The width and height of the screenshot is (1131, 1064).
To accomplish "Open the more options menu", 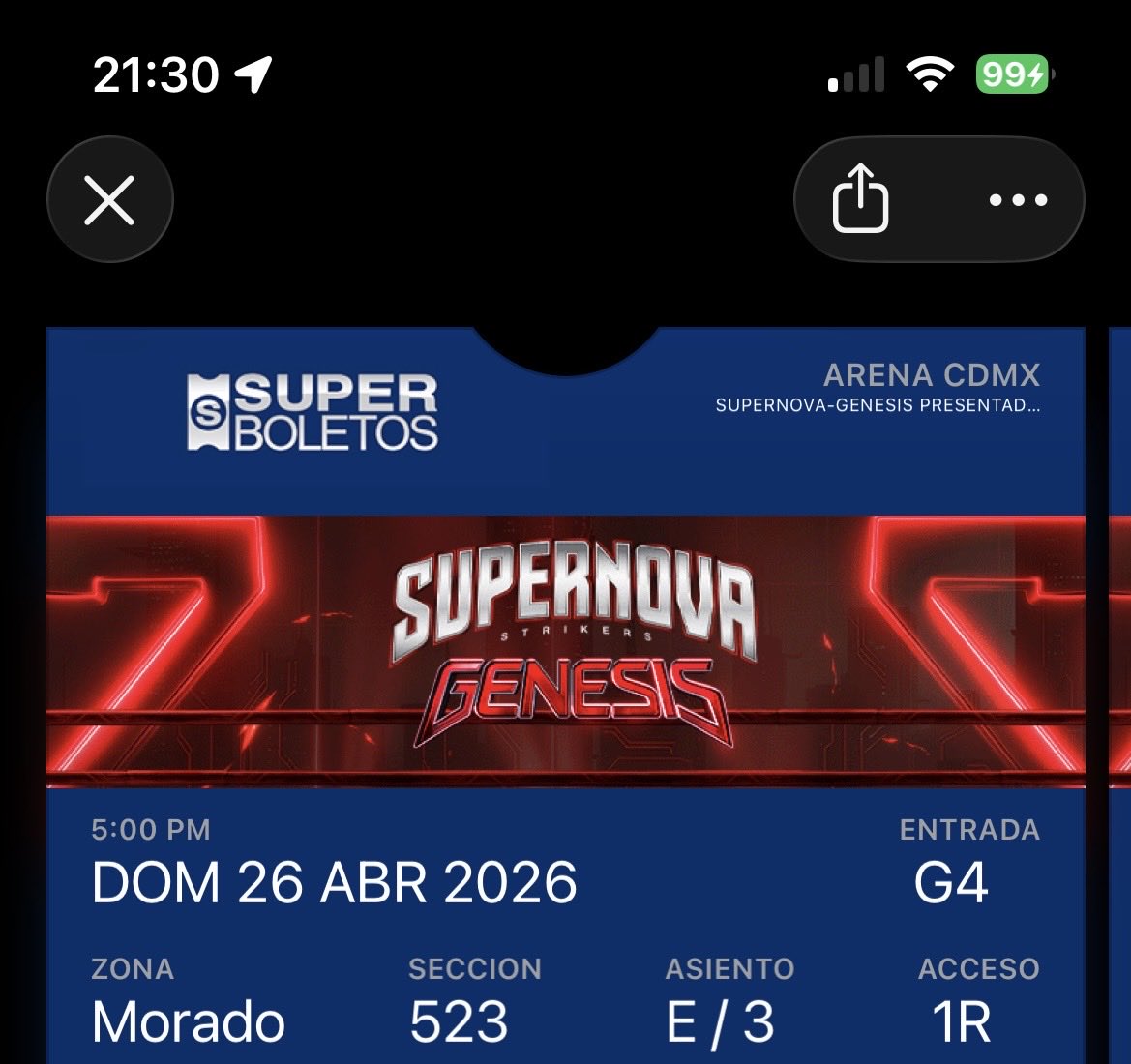I will tap(1018, 200).
